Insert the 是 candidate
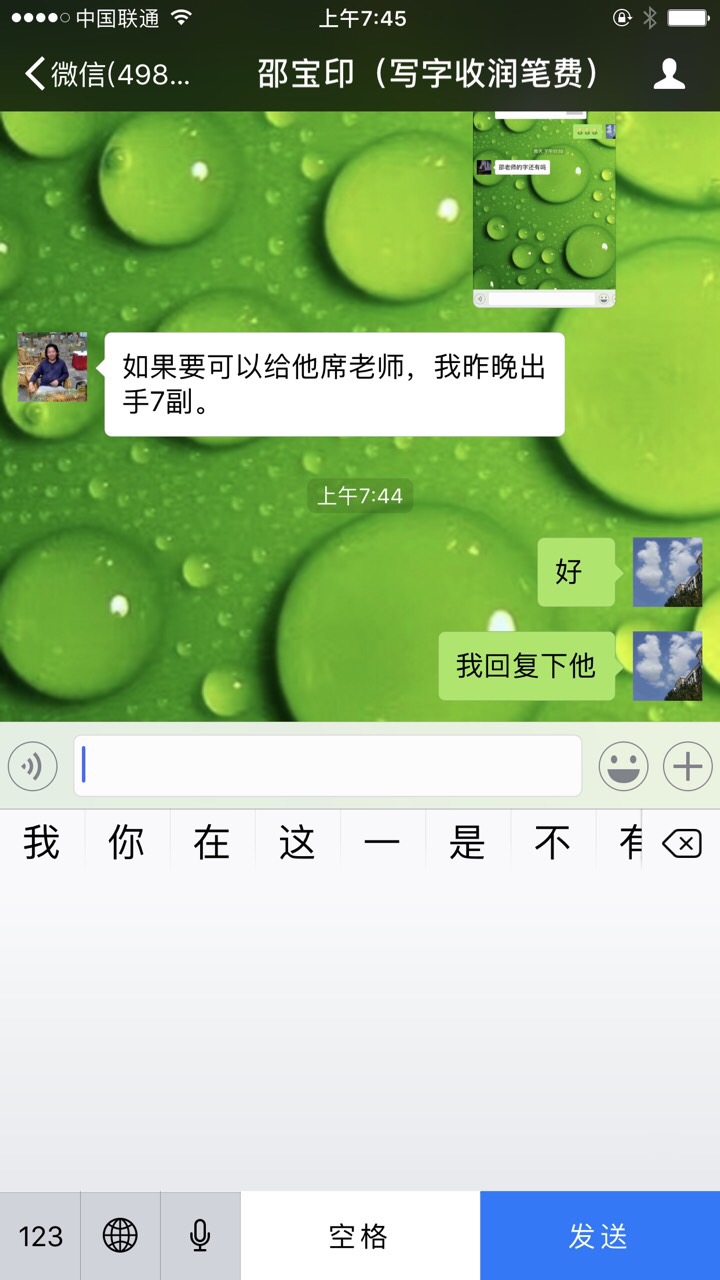The image size is (720, 1280). [467, 843]
